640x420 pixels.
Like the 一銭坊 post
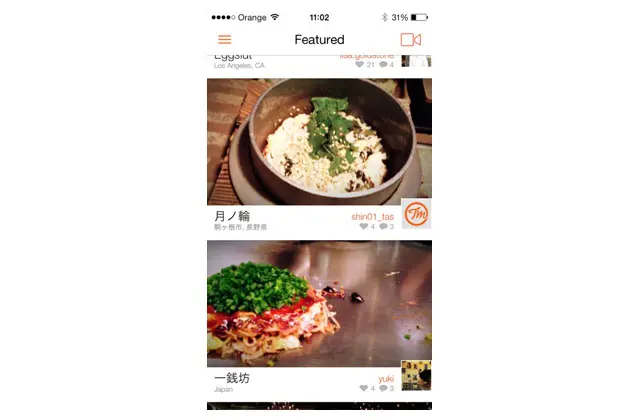tap(364, 389)
